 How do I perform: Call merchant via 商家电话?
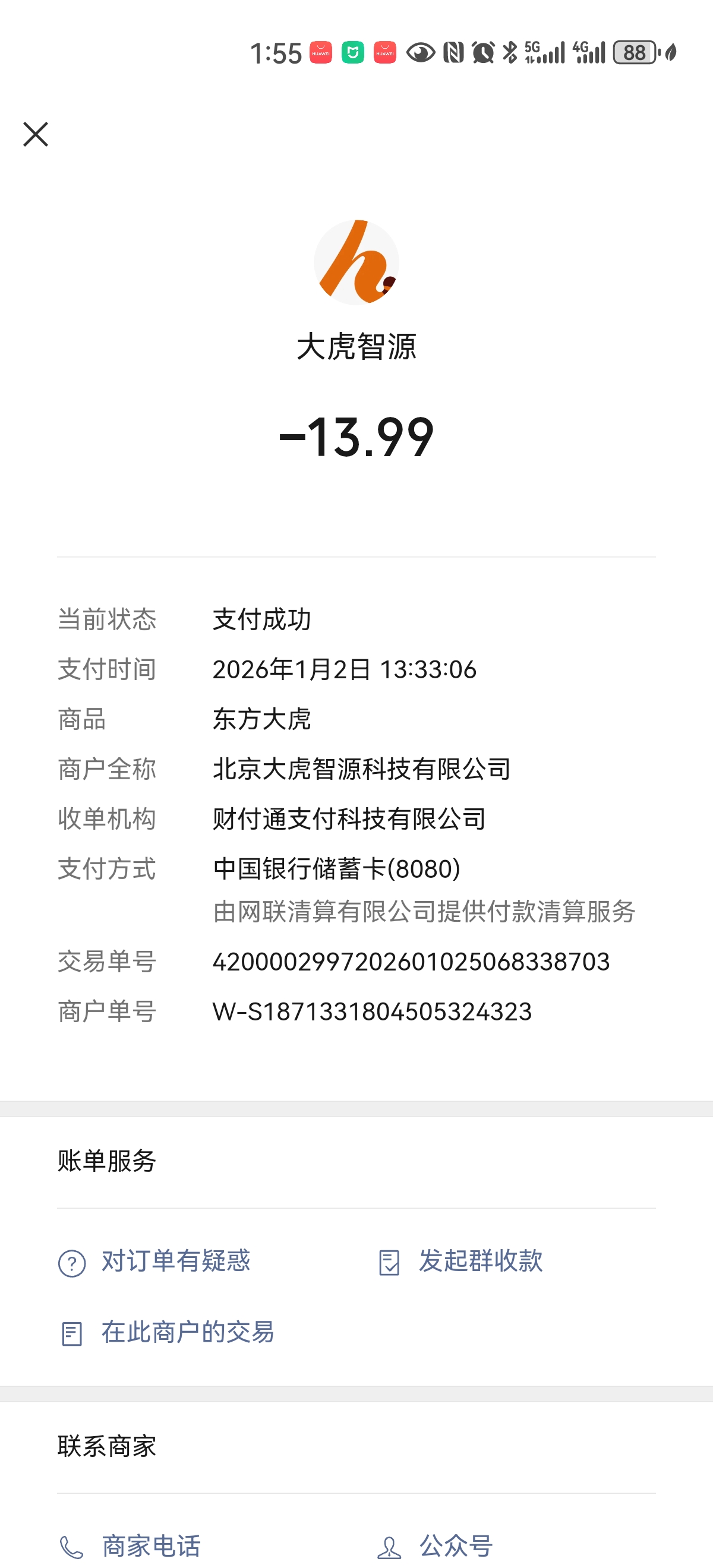[x=130, y=1547]
